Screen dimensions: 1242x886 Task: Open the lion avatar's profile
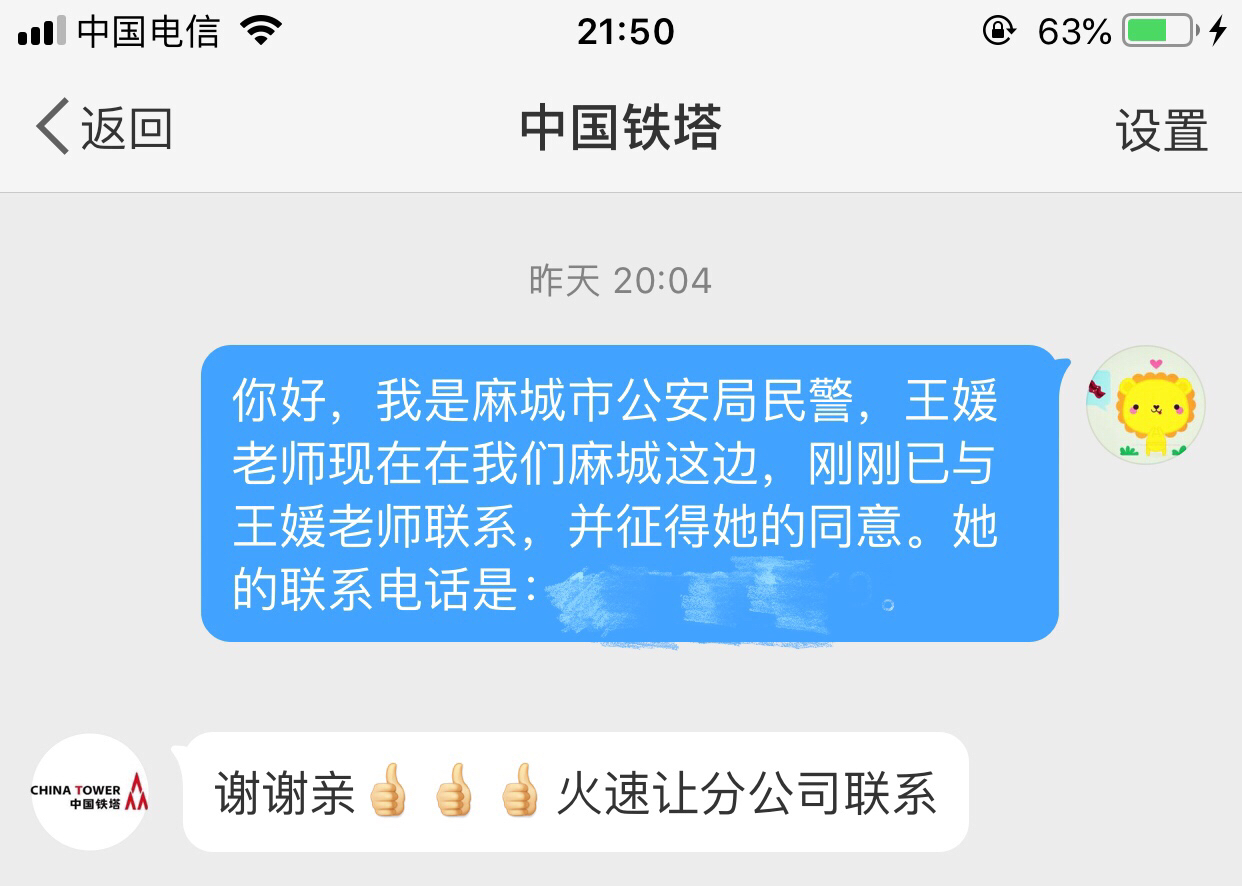[x=1146, y=406]
